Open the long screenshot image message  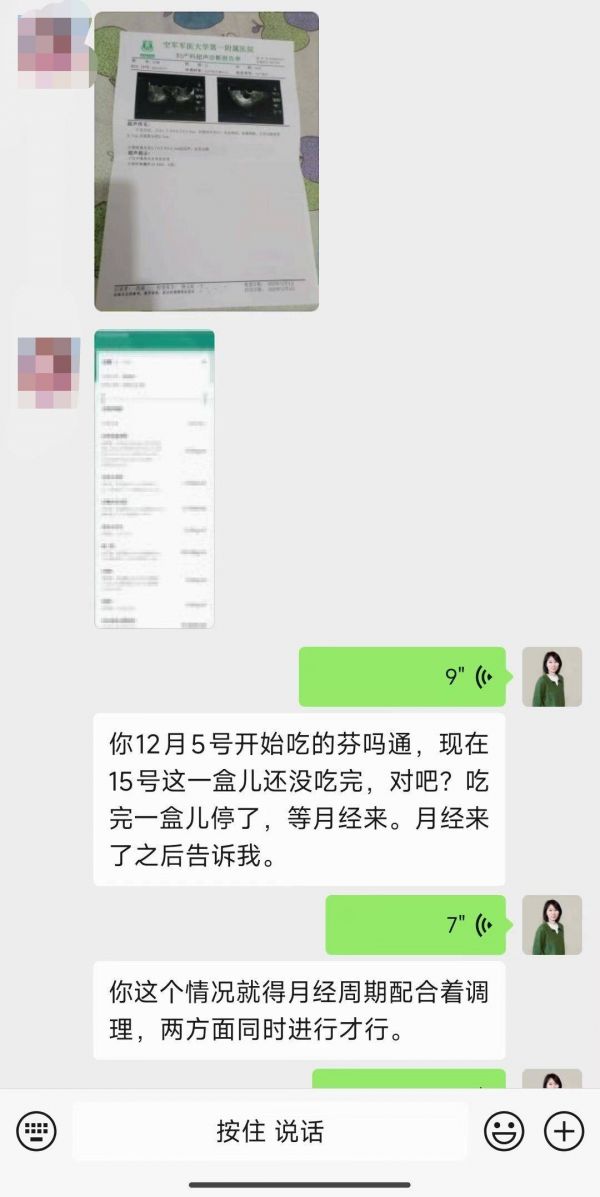click(x=154, y=479)
